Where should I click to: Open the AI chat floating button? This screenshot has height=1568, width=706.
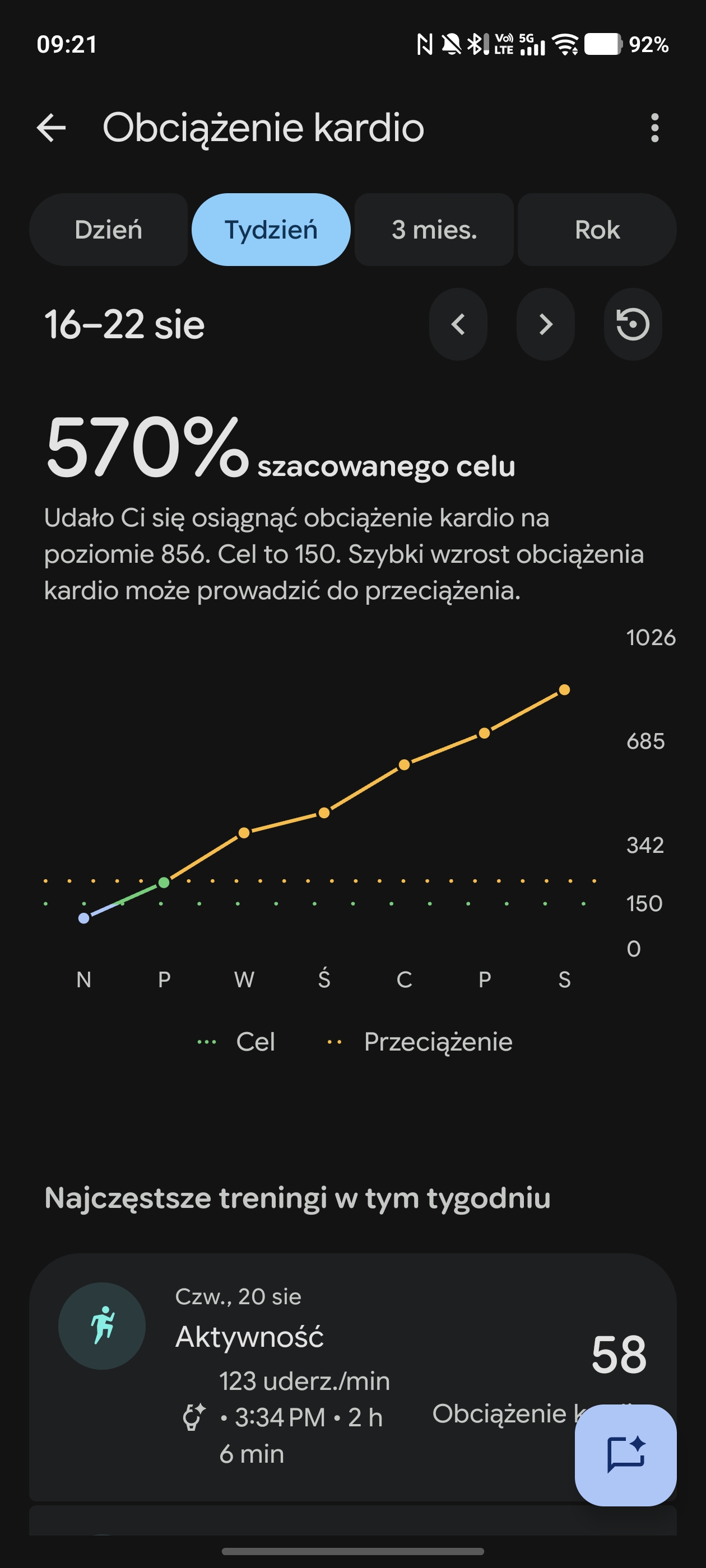[625, 1455]
